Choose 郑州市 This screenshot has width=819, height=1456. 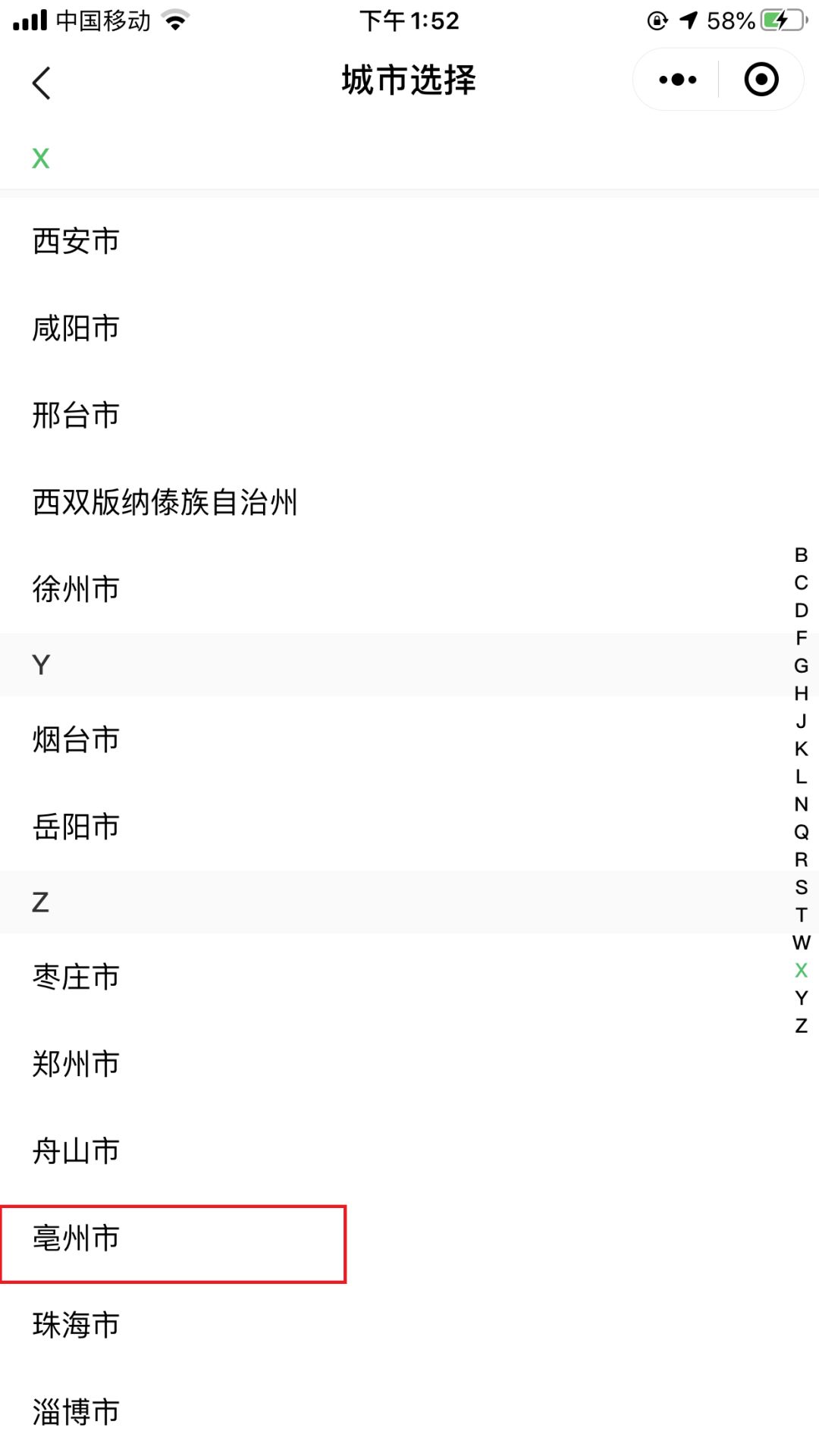409,1064
